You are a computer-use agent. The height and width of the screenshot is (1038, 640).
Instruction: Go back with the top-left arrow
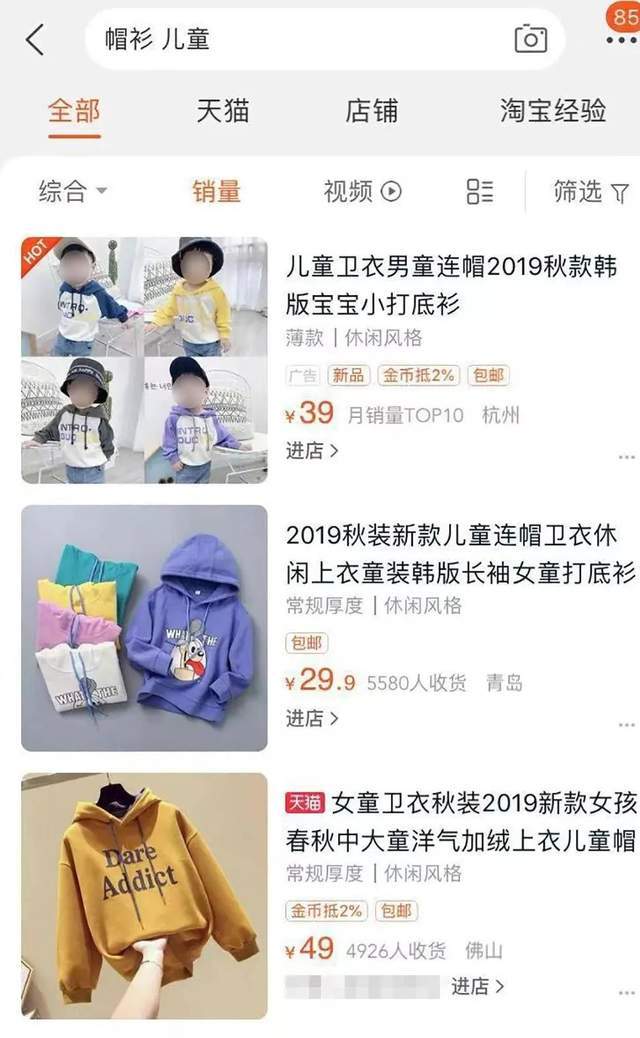tap(35, 39)
